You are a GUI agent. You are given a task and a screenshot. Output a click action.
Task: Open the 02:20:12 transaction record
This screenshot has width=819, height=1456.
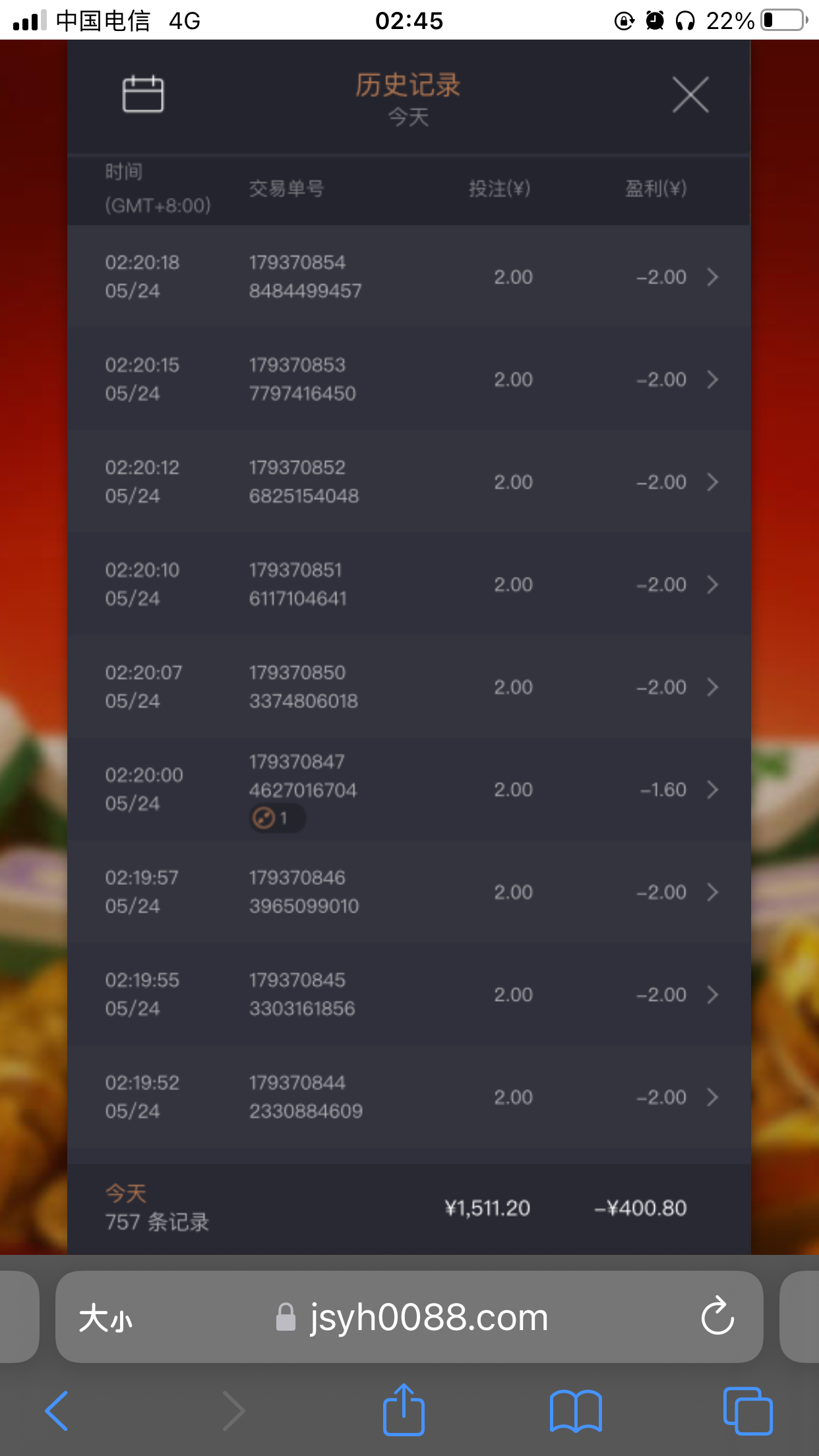tap(409, 482)
